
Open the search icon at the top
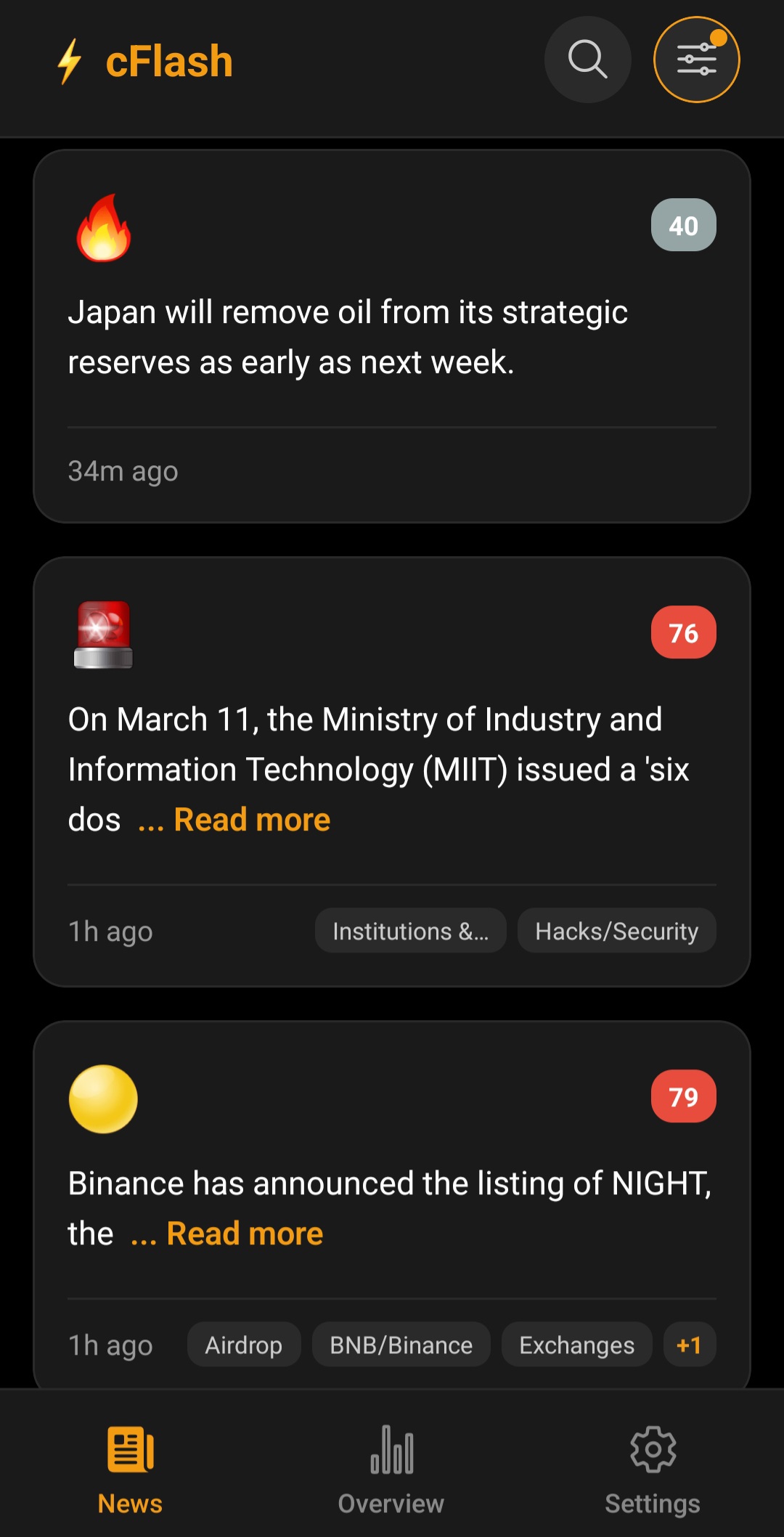587,60
